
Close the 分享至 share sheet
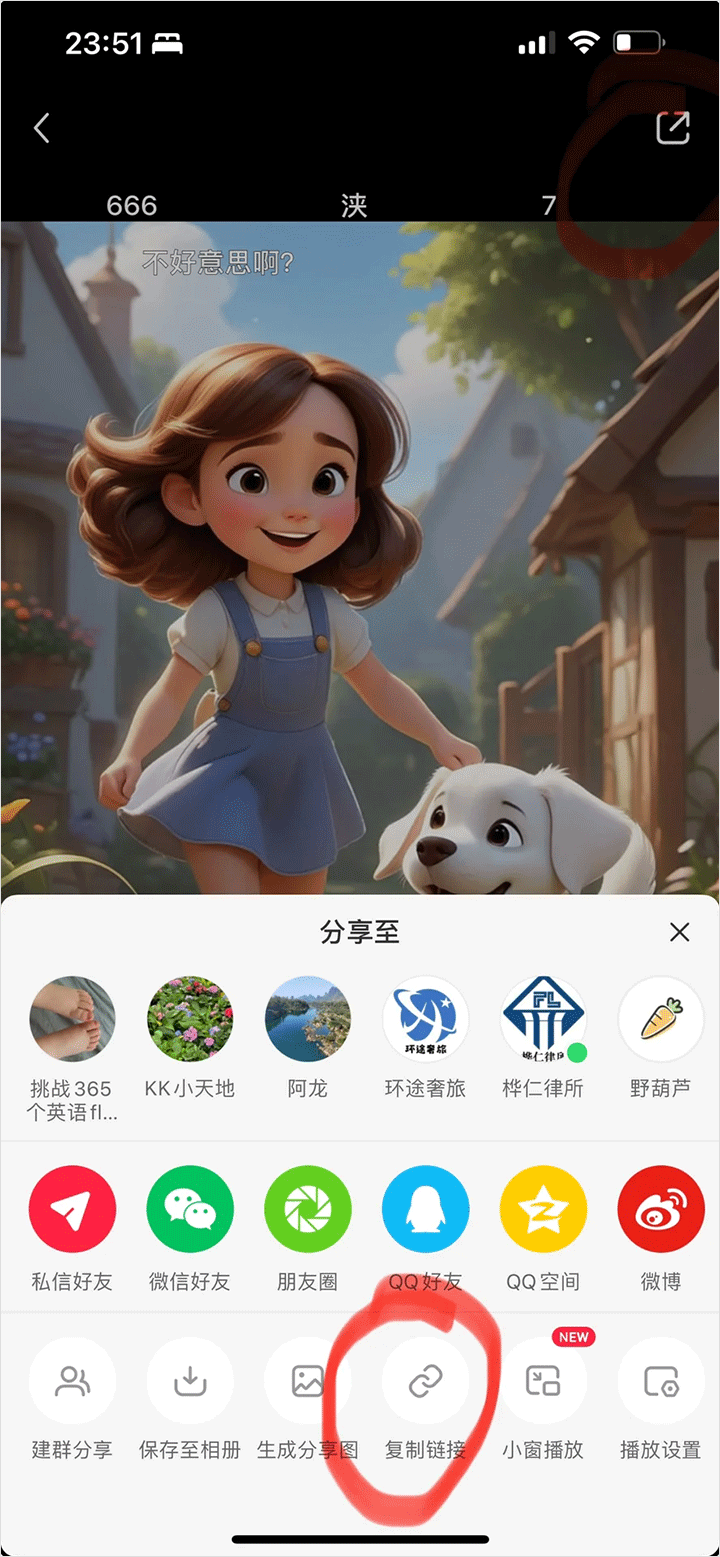679,932
